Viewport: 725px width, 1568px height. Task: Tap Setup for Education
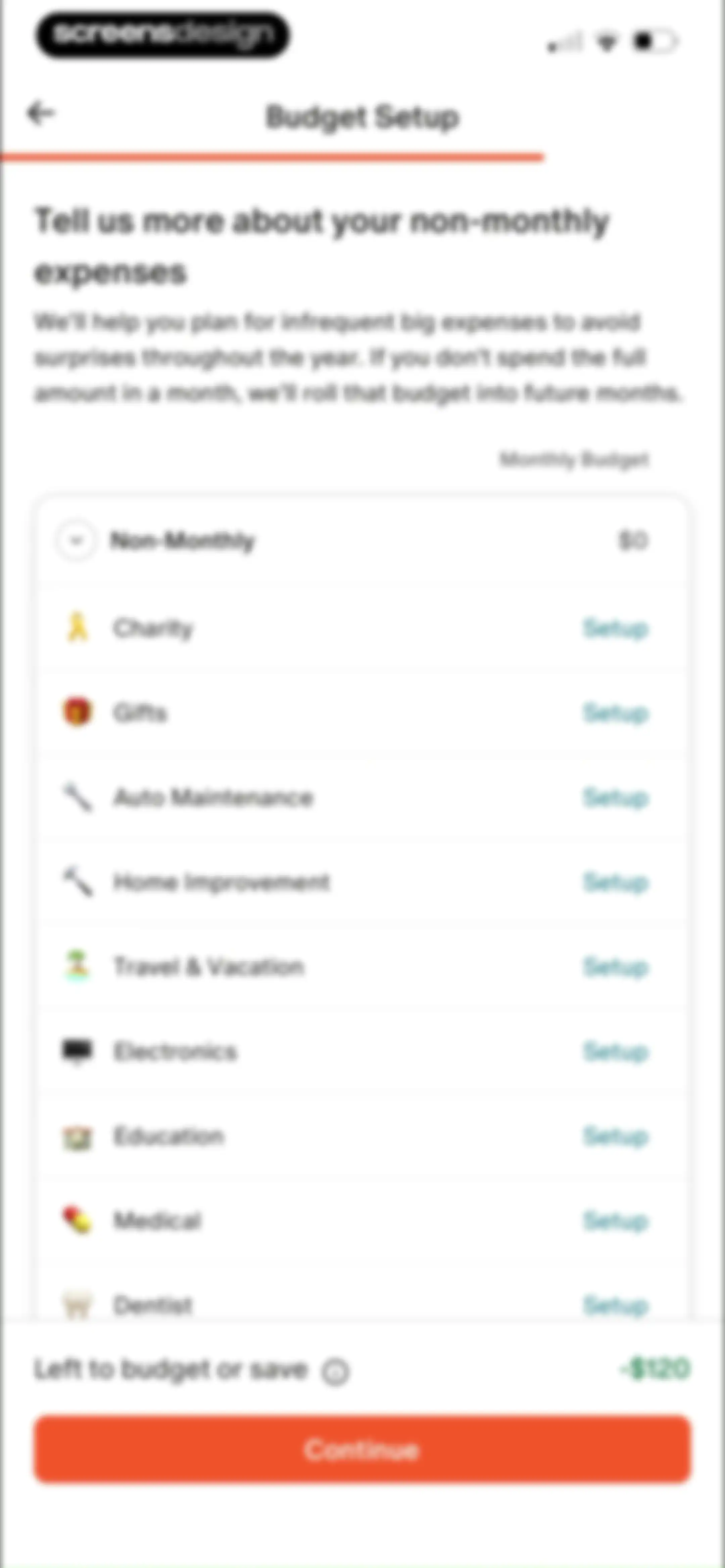(x=616, y=1136)
